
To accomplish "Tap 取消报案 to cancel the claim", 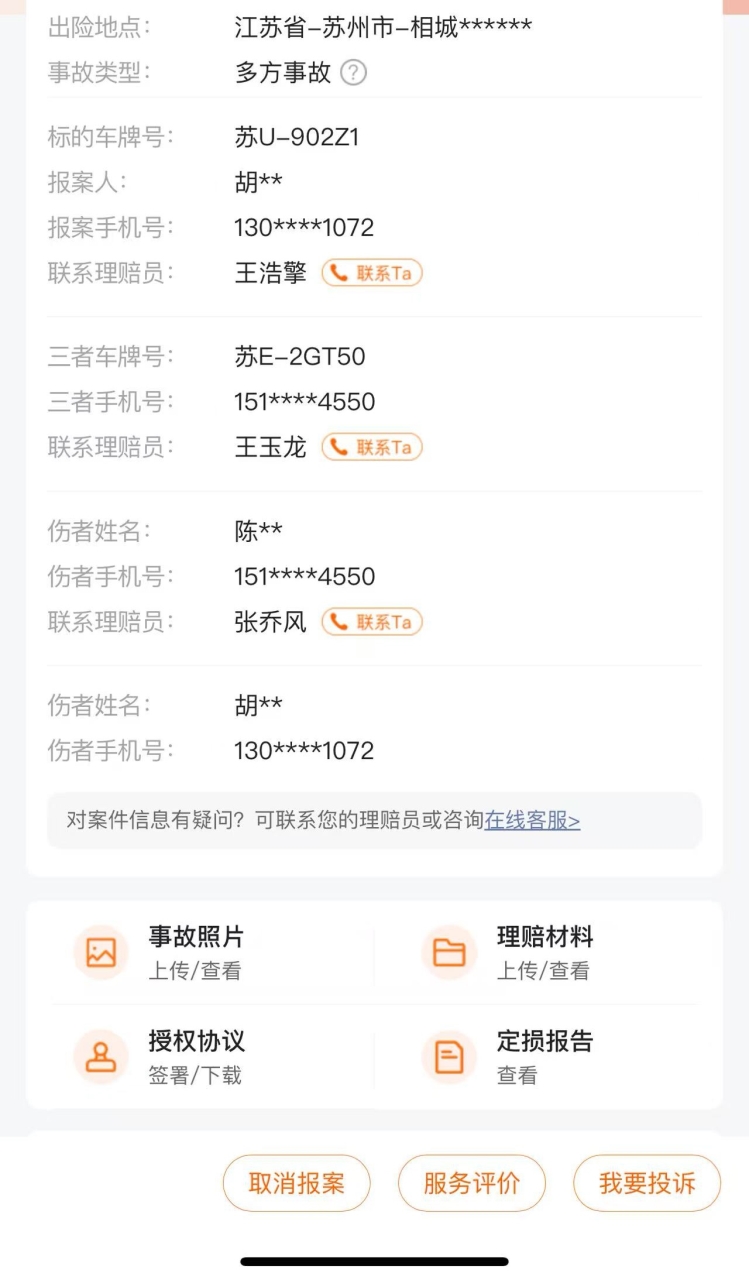I will (296, 1183).
